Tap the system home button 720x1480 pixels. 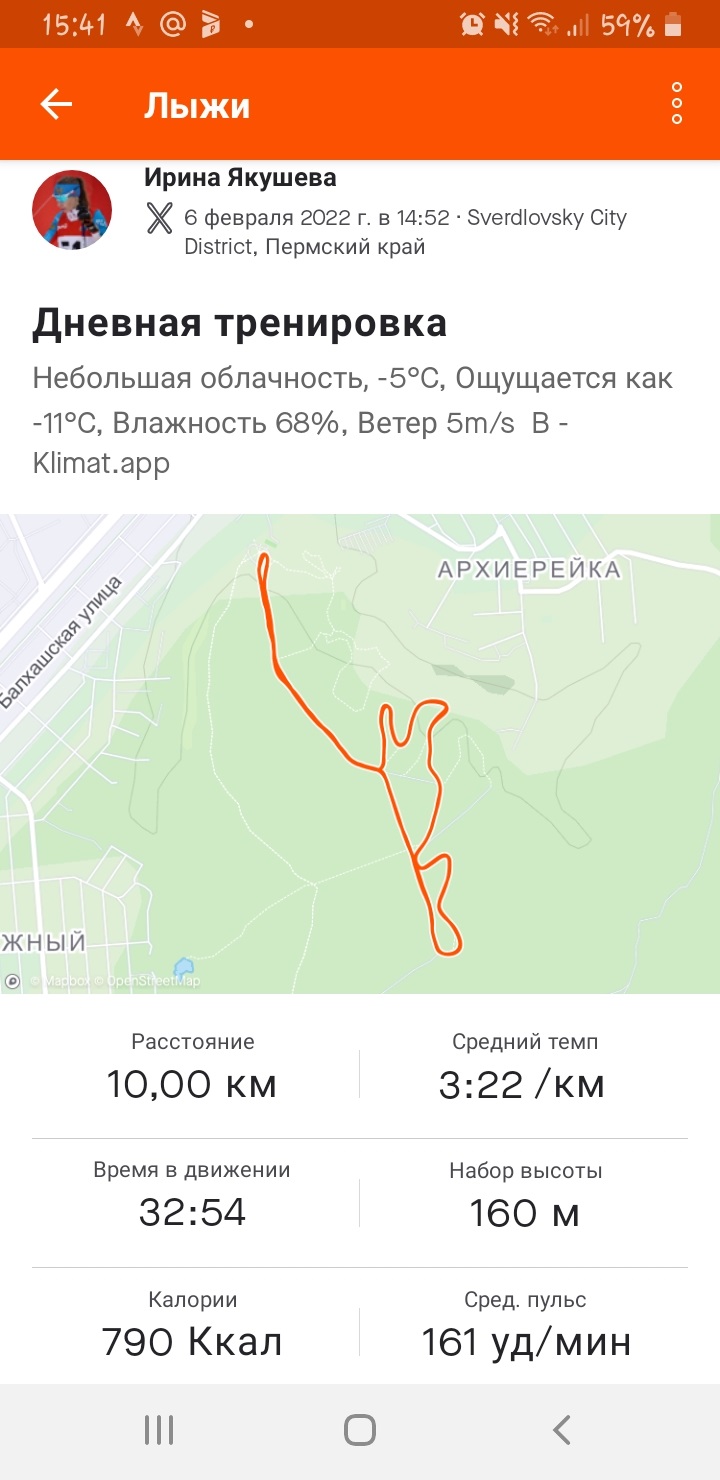click(x=360, y=1430)
